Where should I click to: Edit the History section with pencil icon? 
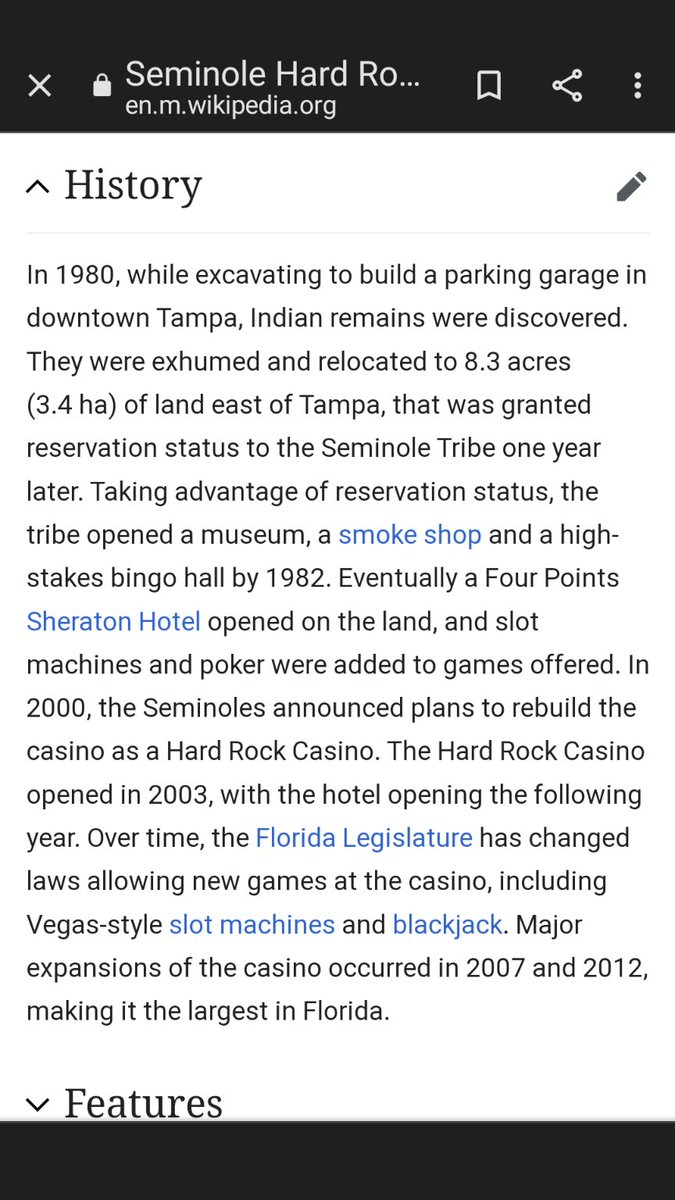point(631,186)
